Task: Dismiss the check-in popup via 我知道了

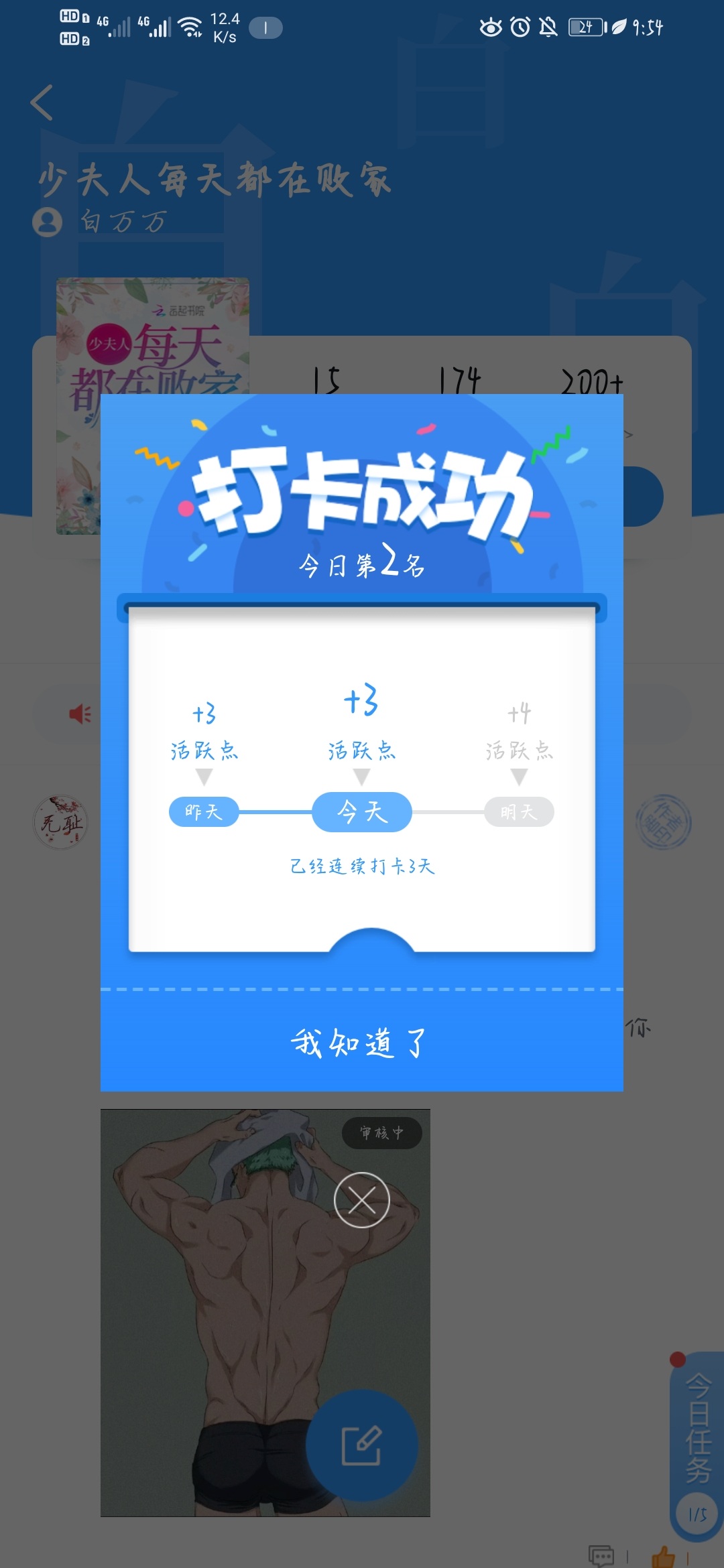Action: [361, 1043]
